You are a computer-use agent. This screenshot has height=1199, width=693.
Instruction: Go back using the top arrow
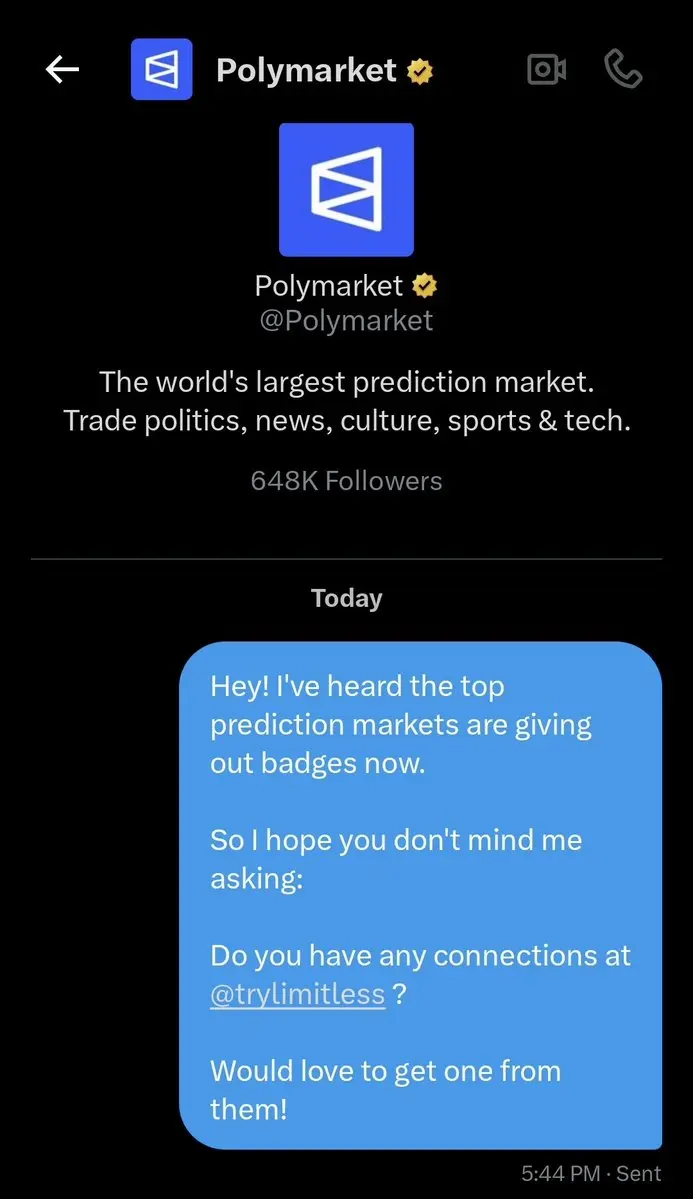pos(62,69)
